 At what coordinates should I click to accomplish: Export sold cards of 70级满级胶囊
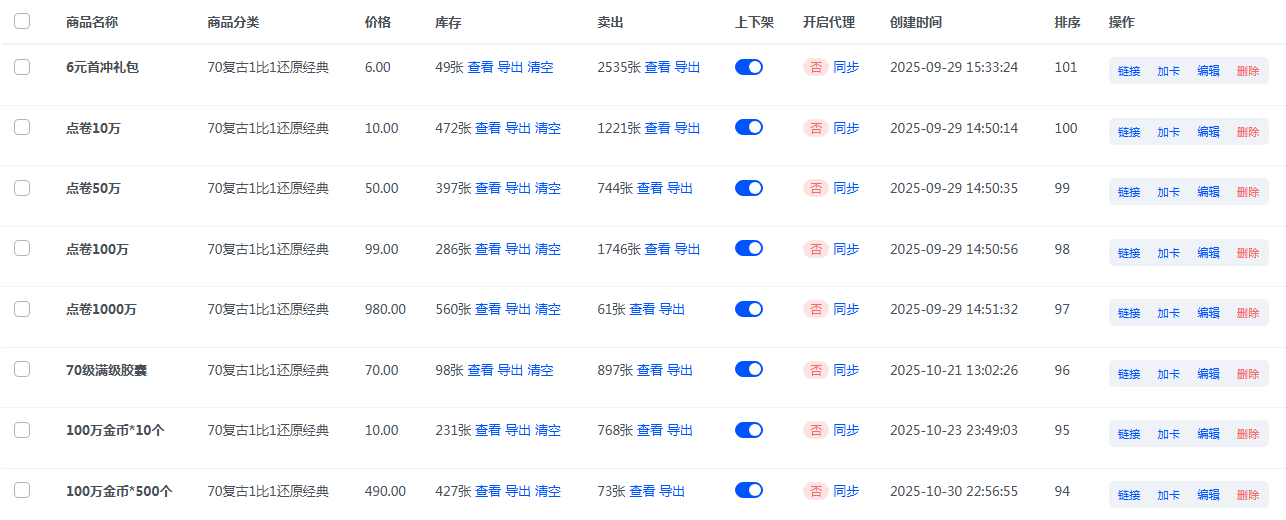[x=680, y=370]
